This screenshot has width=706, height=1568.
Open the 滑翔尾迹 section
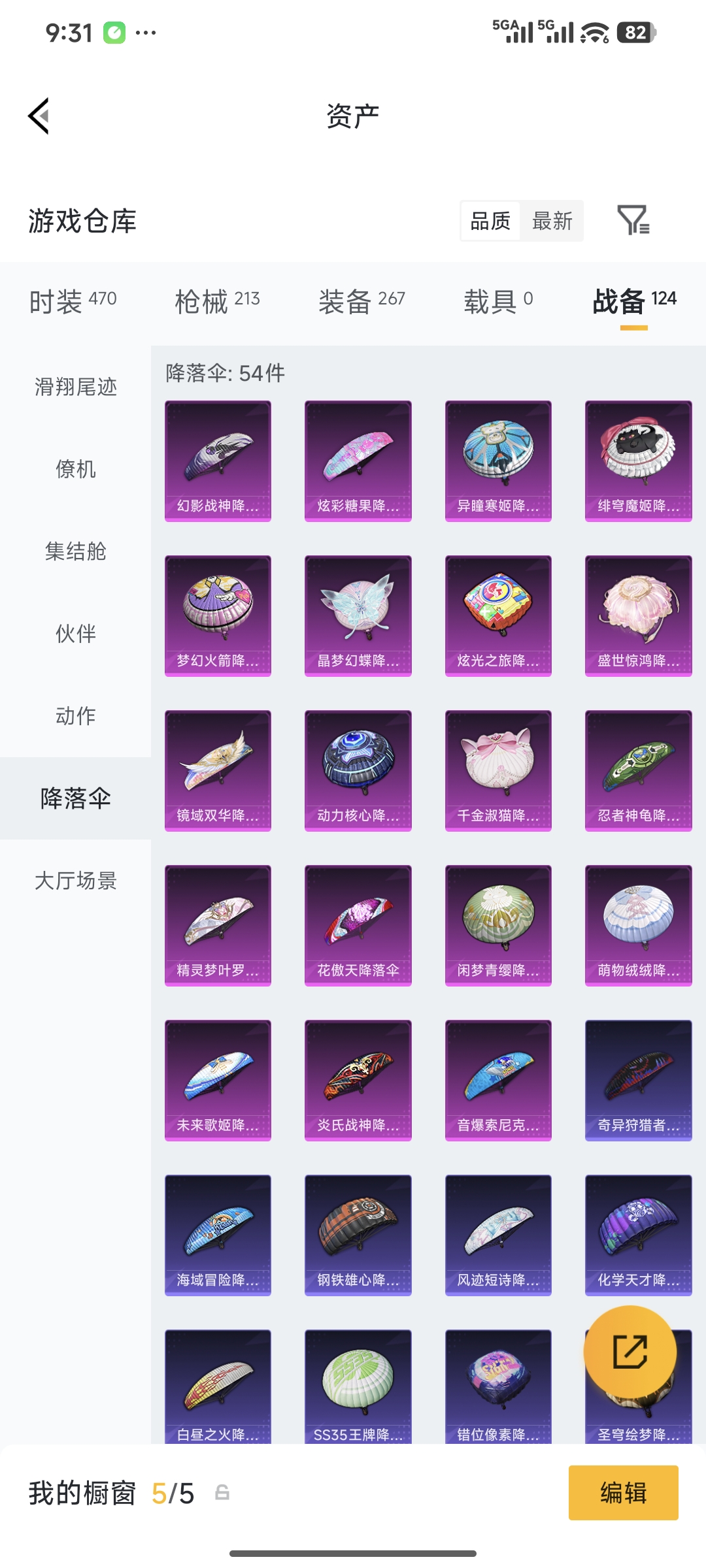75,387
